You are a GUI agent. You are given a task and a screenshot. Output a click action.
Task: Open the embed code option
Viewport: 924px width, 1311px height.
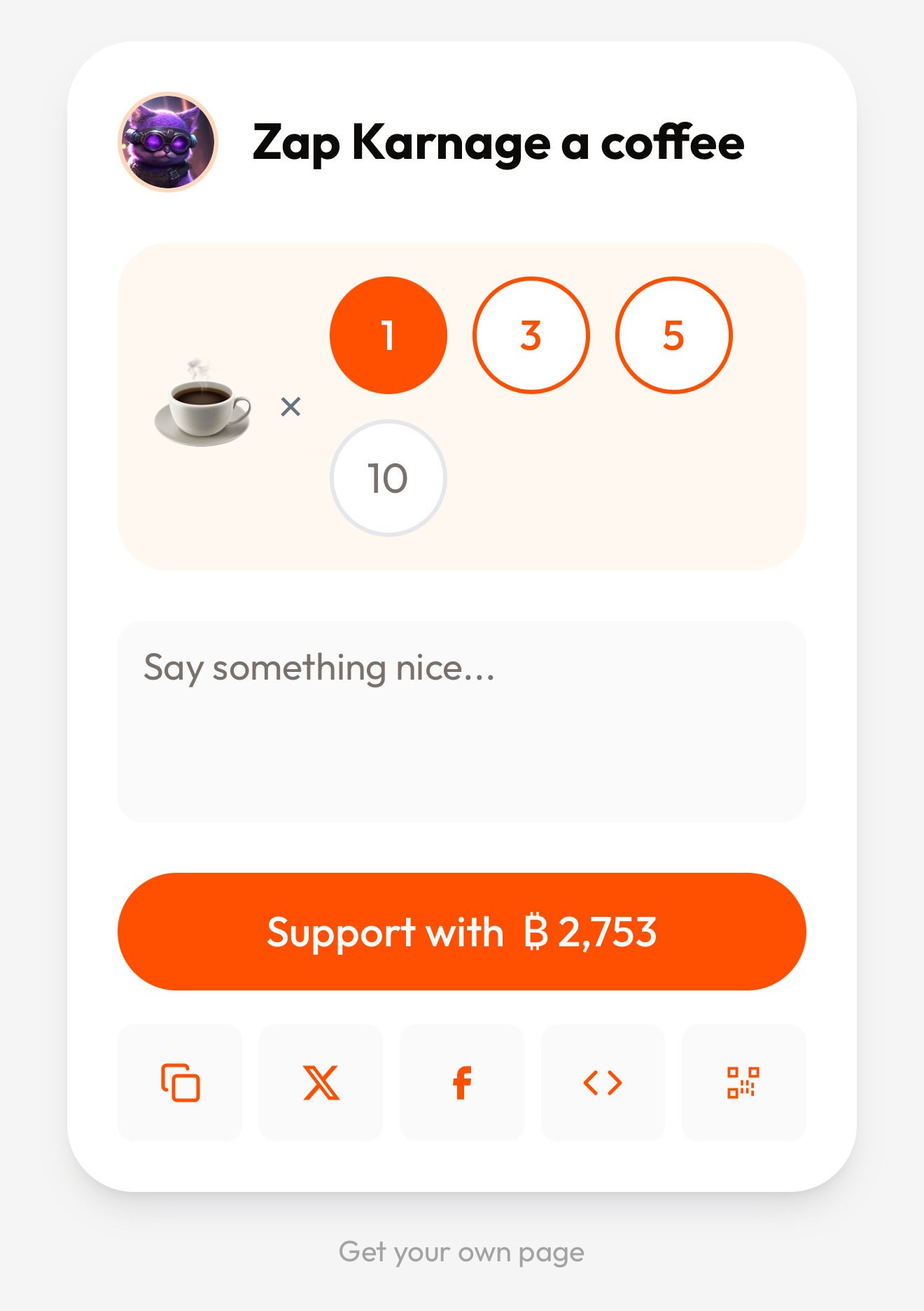pyautogui.click(x=603, y=1083)
